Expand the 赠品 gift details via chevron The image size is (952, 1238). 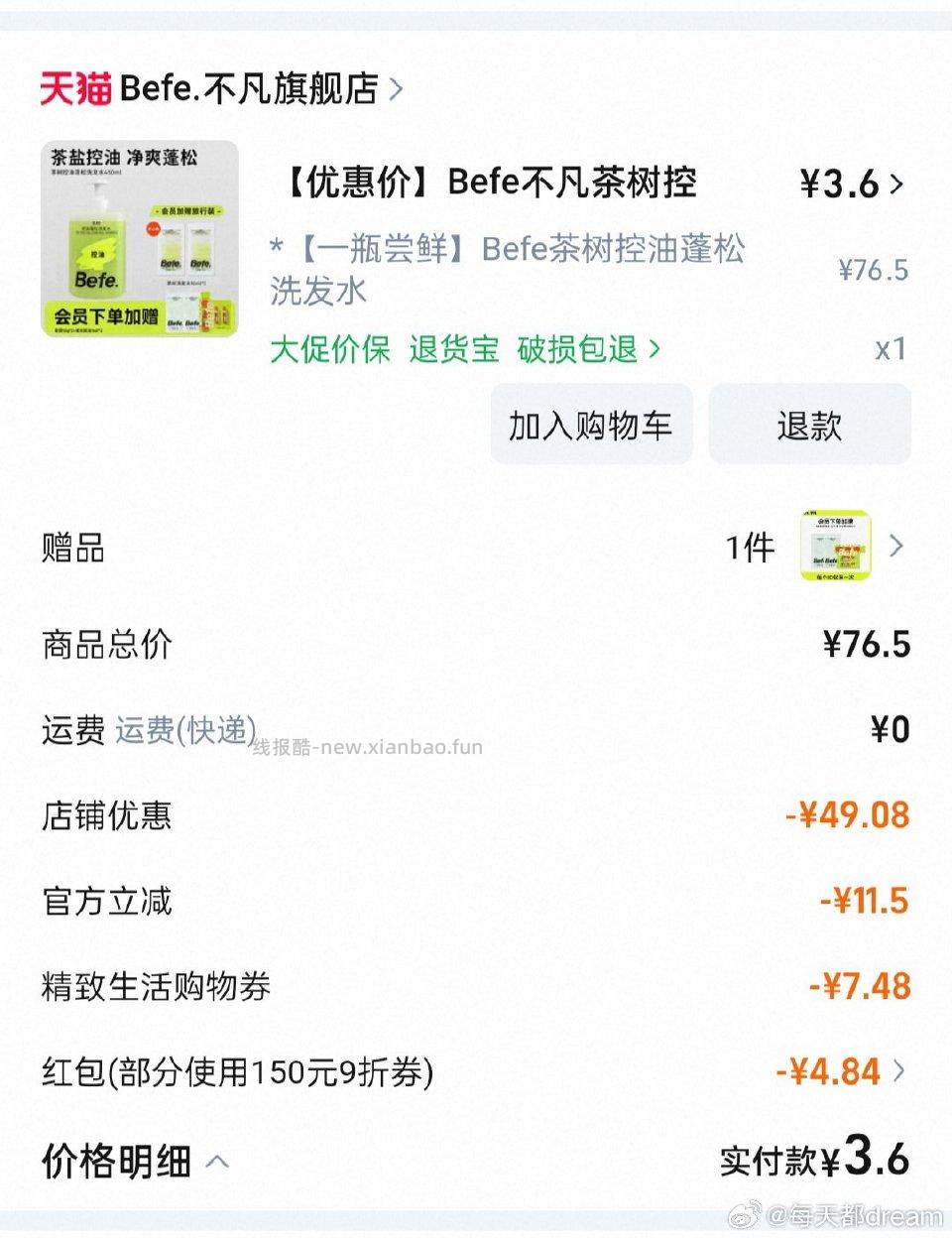click(x=897, y=547)
